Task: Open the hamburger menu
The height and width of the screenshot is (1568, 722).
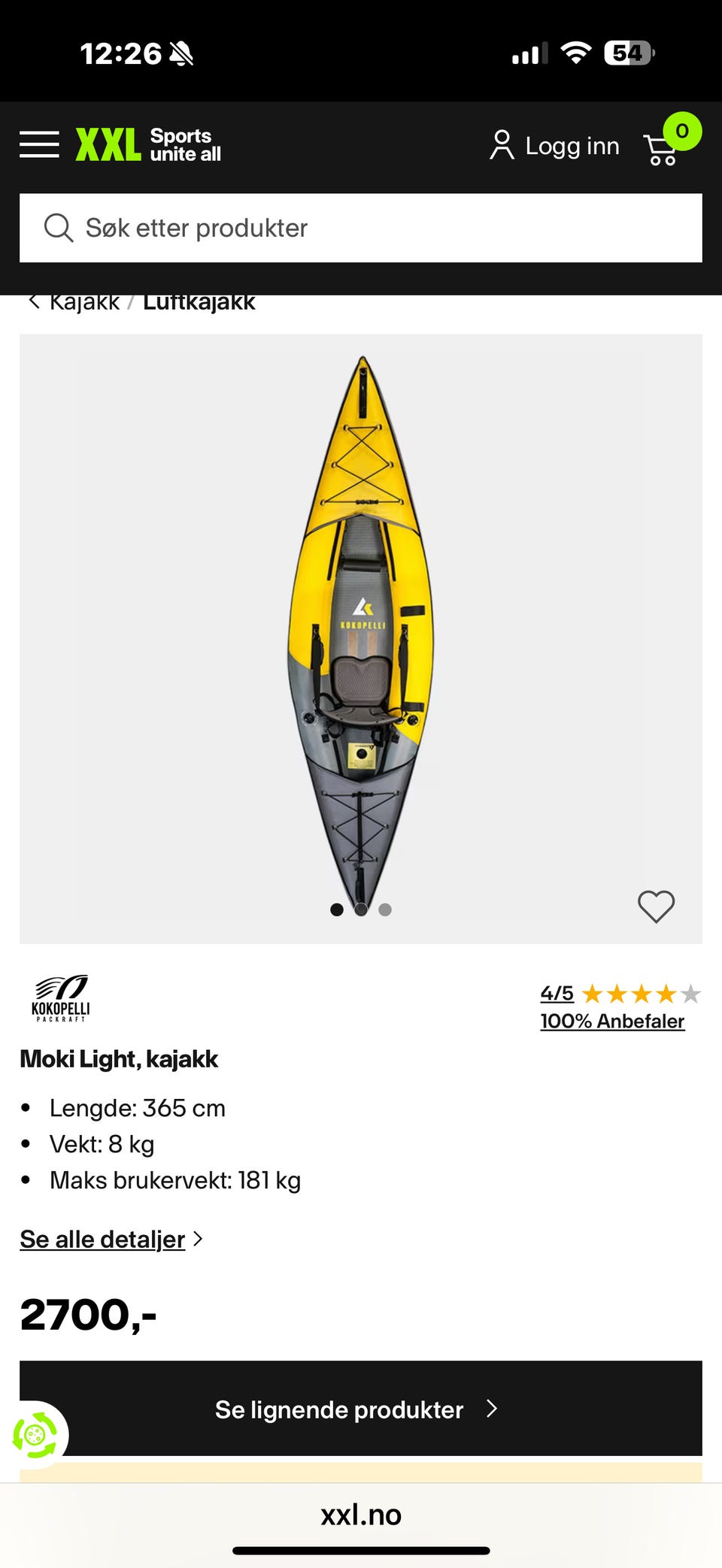Action: pyautogui.click(x=39, y=144)
